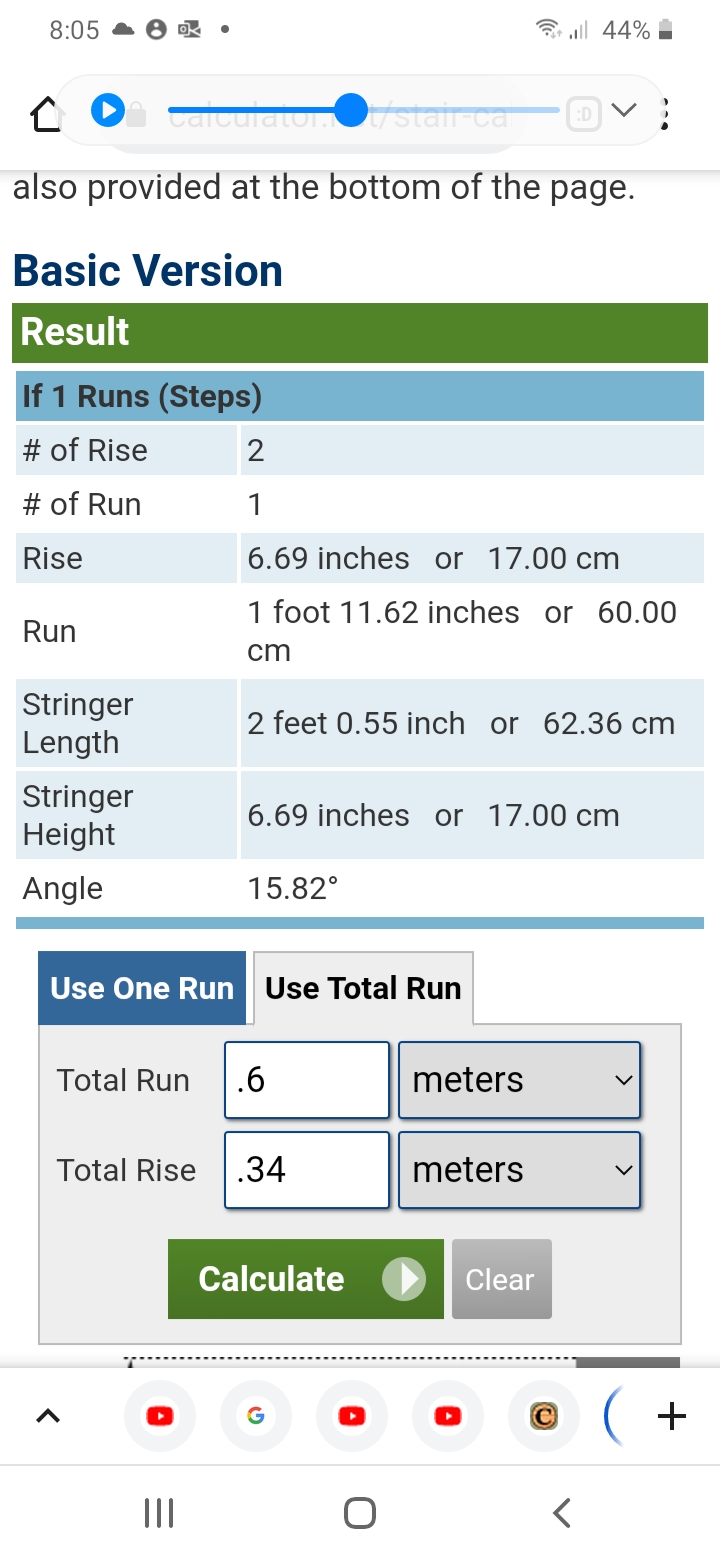Select the first YouTube tab thumbnail
720x1560 pixels.
pyautogui.click(x=159, y=1415)
